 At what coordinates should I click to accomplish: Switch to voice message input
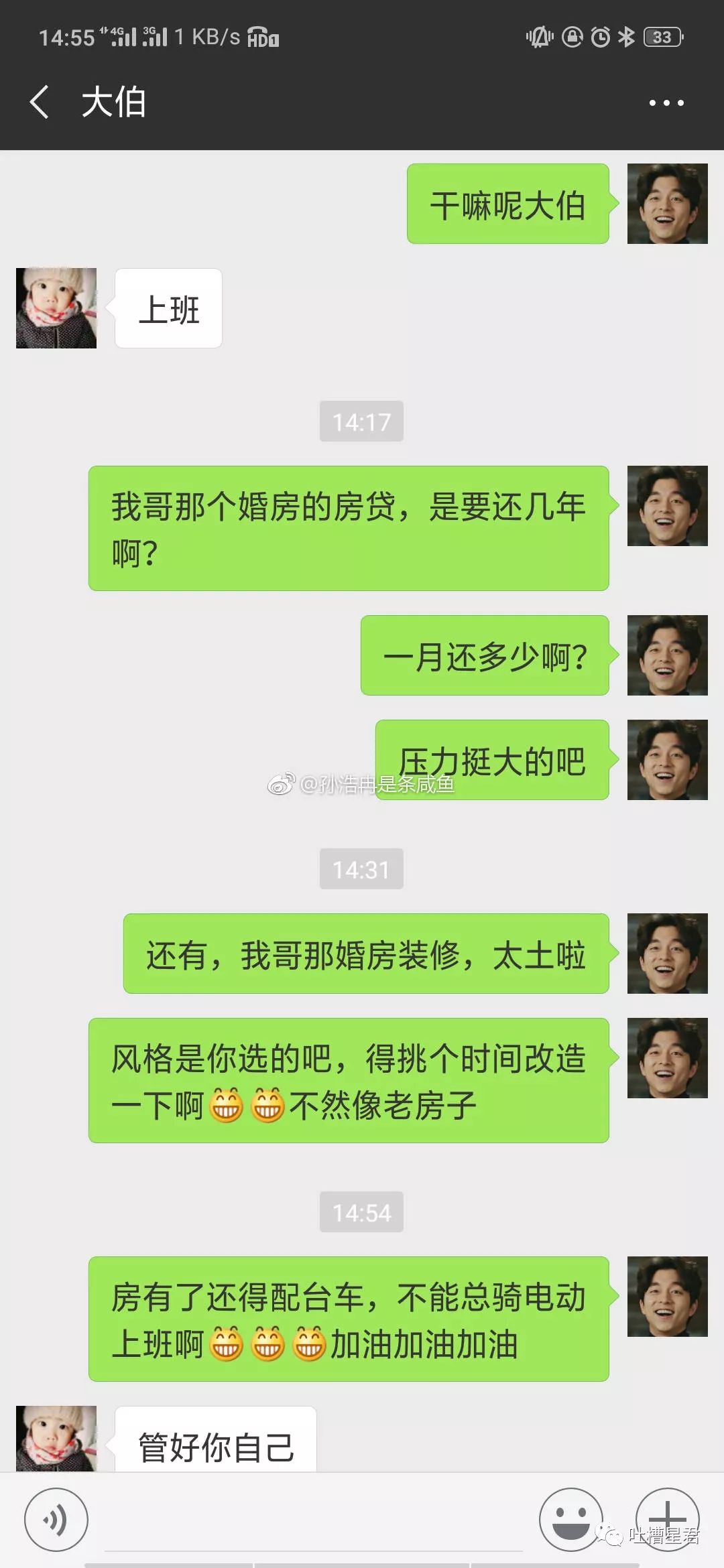(56, 1520)
